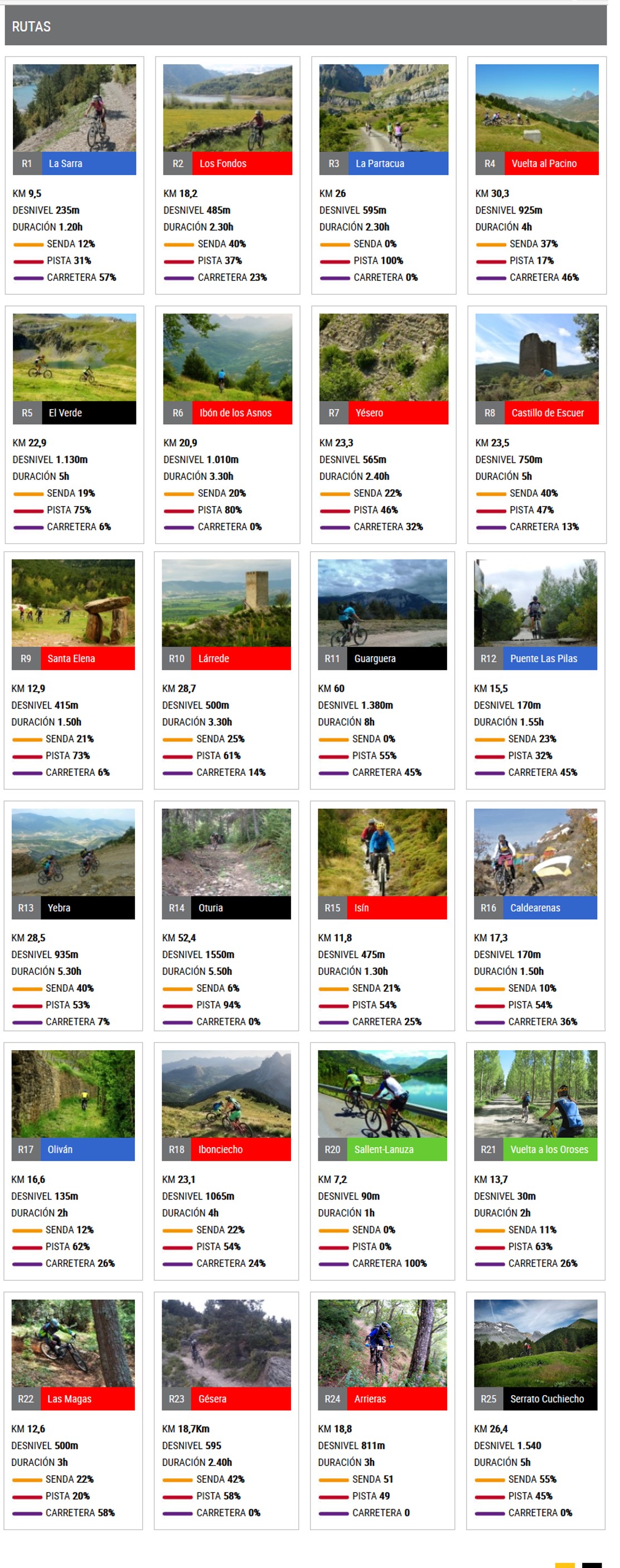Viewport: 620px width, 1568px height.
Task: Open the R2 Los Fondos route card
Action: pos(227,163)
